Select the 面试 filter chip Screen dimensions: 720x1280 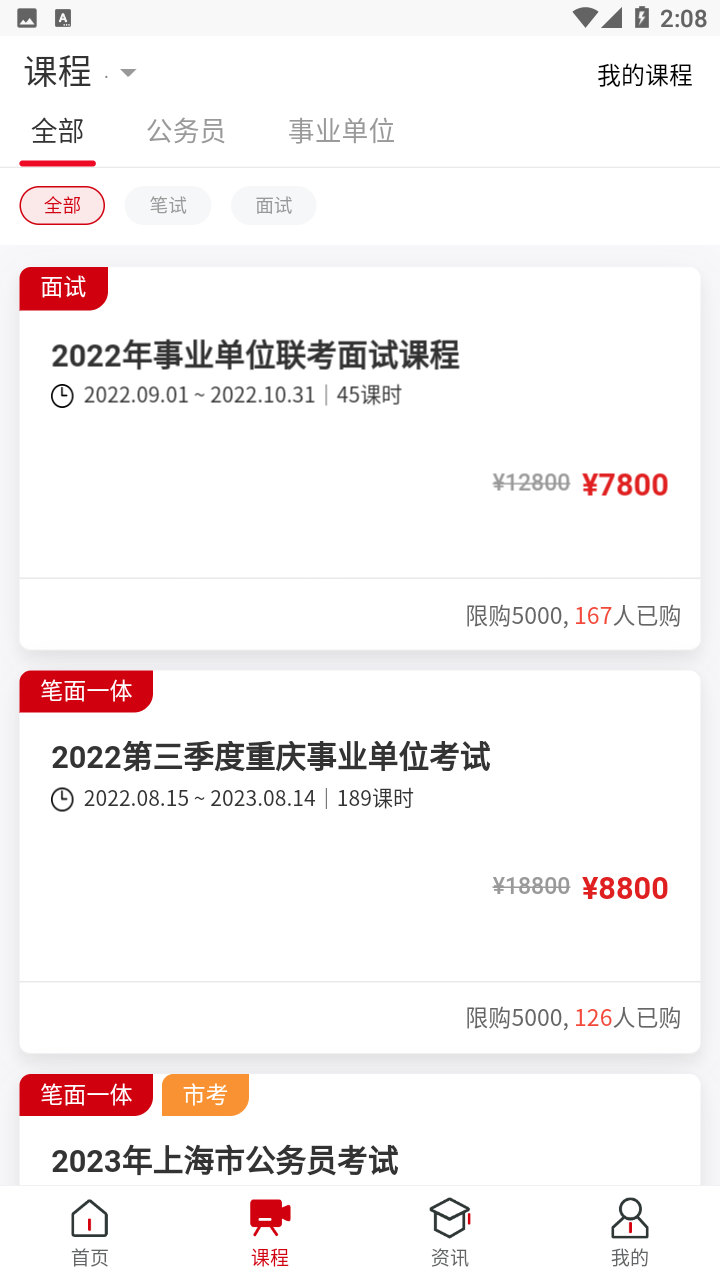coord(273,205)
